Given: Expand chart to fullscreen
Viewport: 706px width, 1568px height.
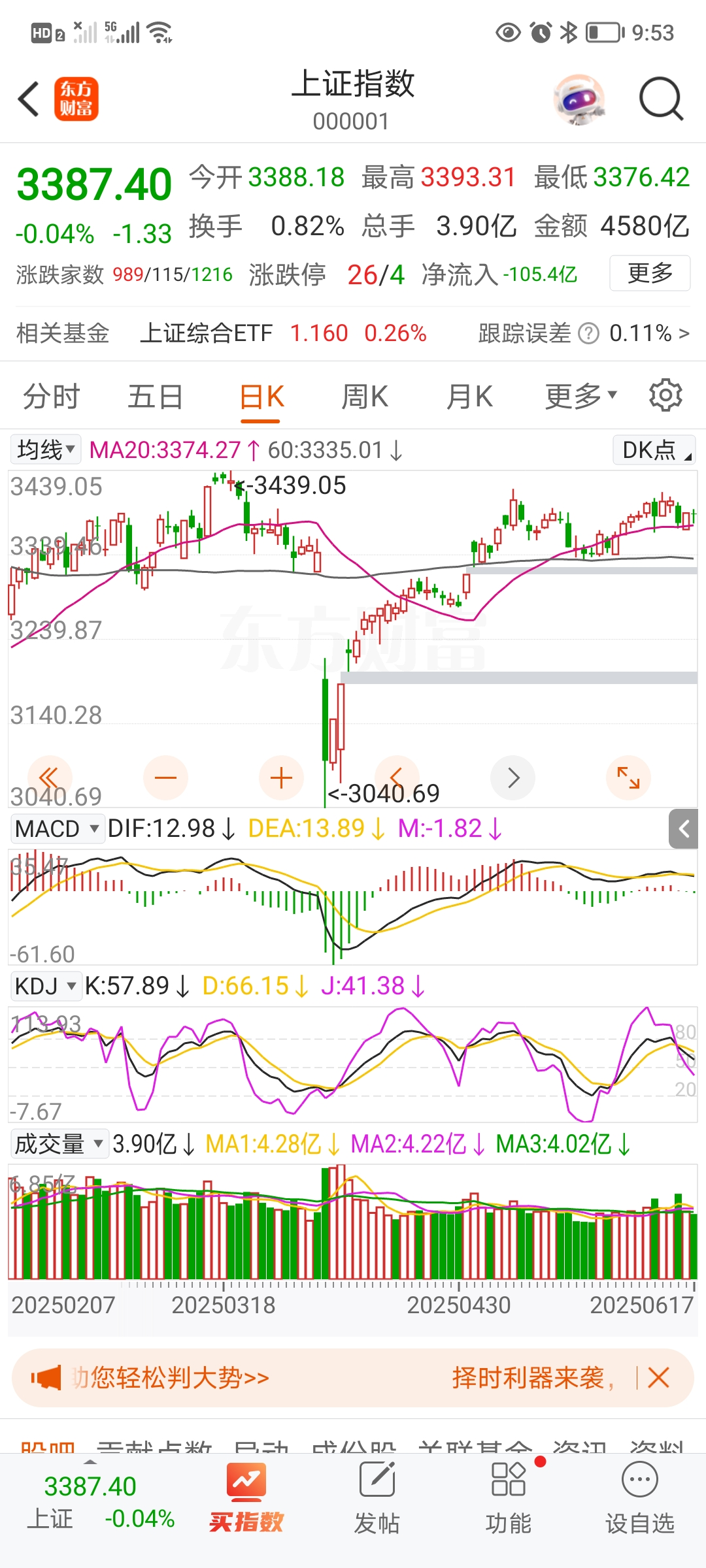Looking at the screenshot, I should pos(628,777).
